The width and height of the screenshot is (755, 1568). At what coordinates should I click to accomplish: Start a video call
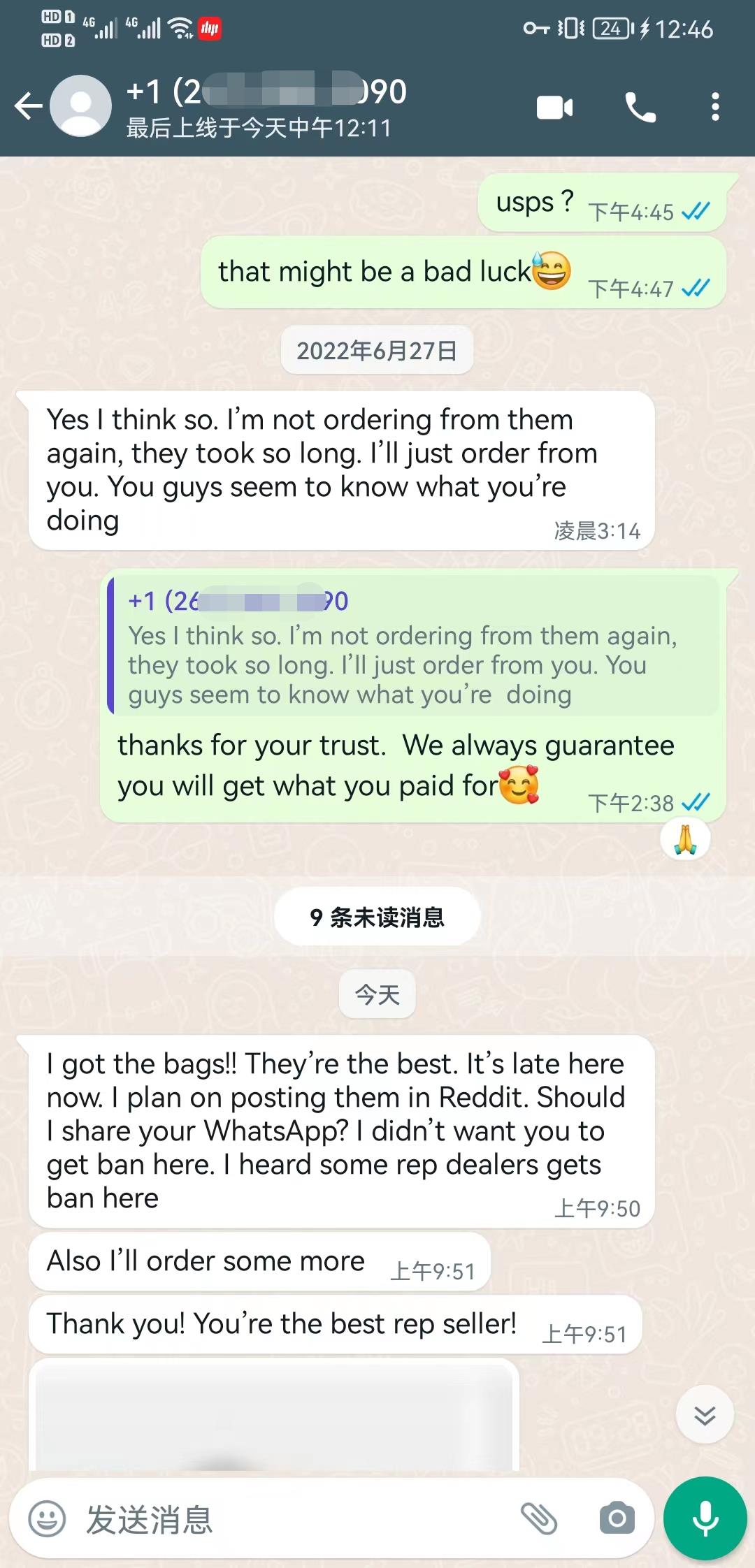(x=555, y=108)
